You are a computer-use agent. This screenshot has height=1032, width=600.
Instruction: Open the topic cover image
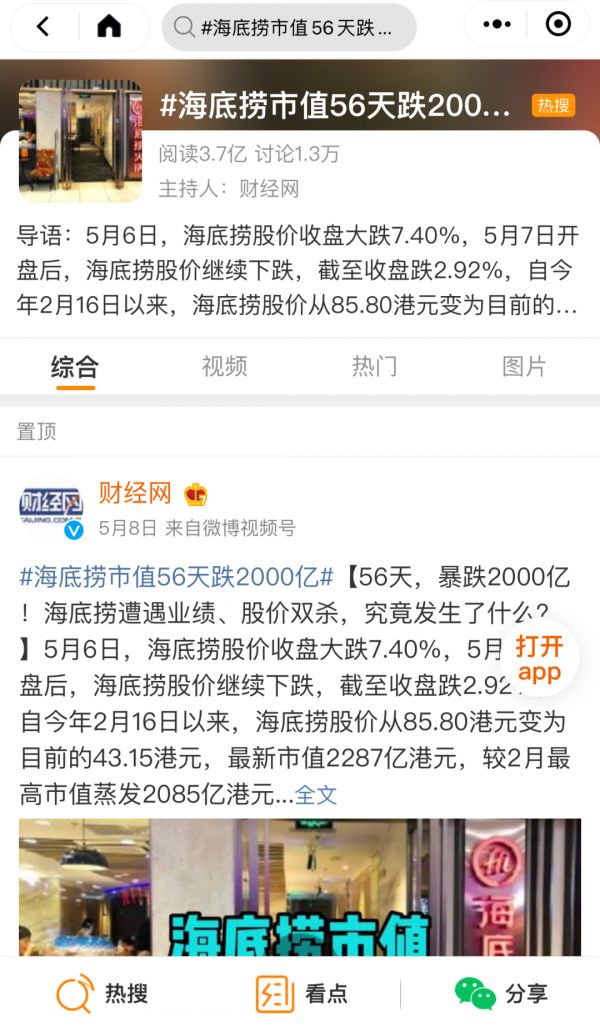tap(80, 140)
